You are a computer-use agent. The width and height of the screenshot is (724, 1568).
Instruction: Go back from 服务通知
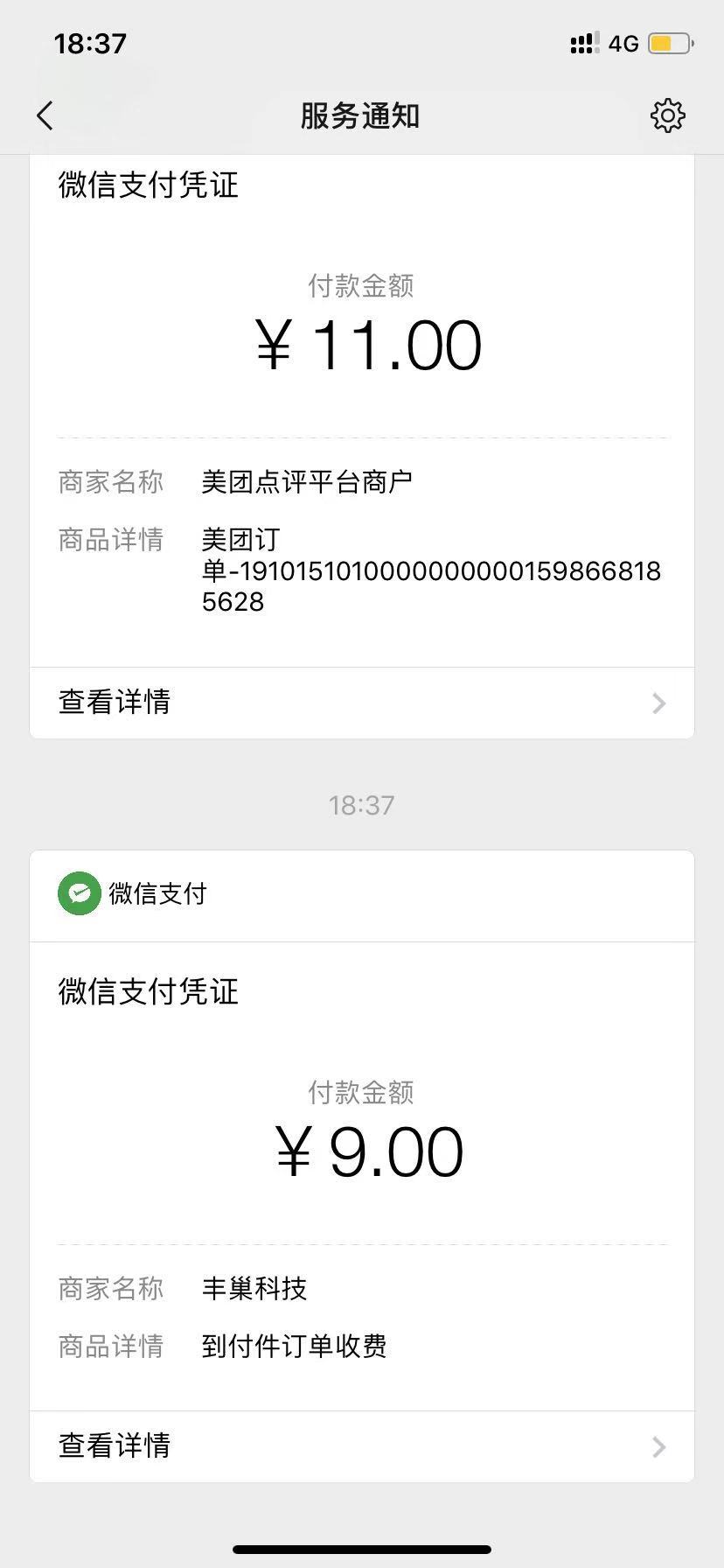(x=45, y=115)
